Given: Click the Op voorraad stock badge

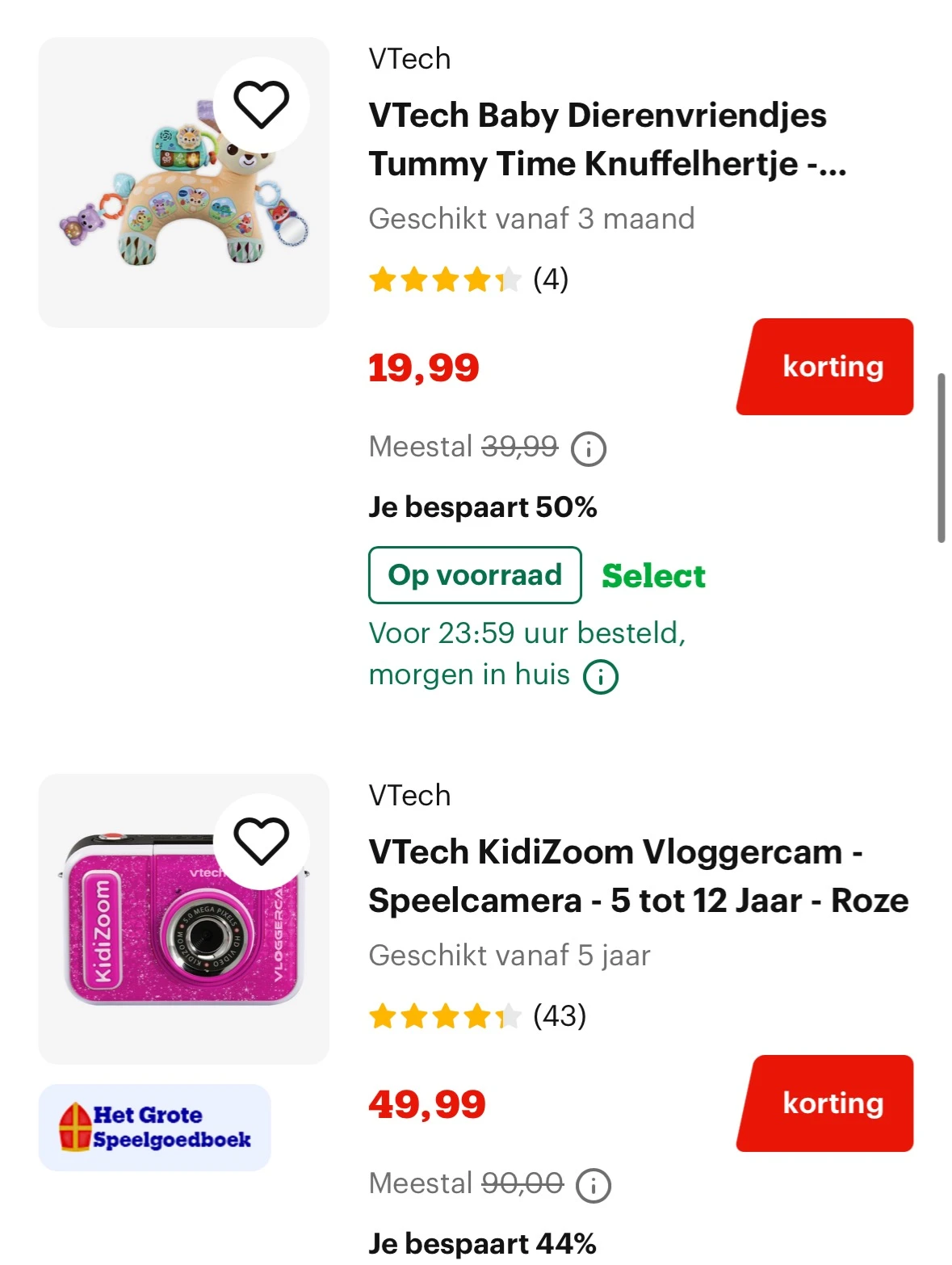Looking at the screenshot, I should tap(474, 575).
